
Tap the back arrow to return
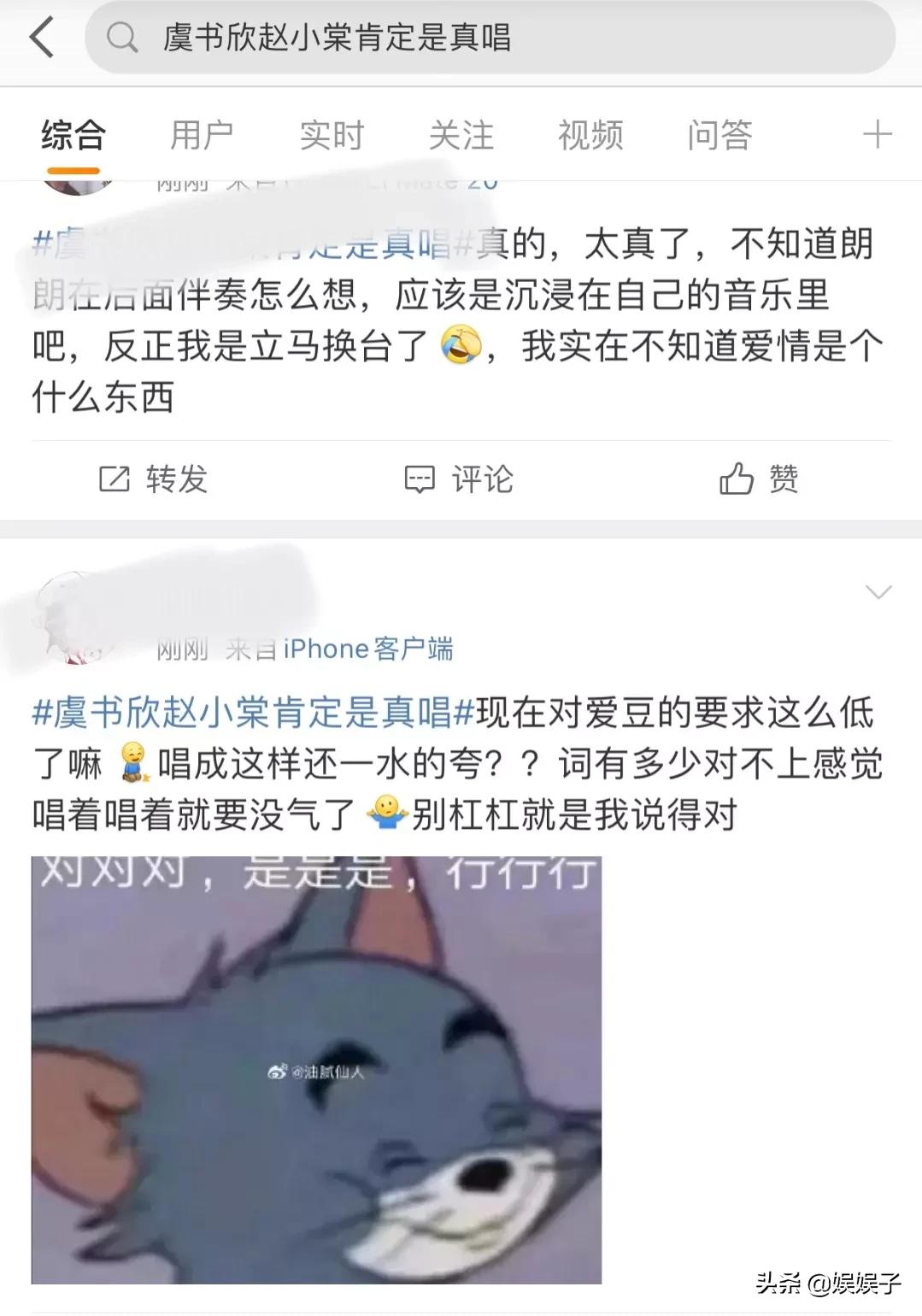(41, 36)
